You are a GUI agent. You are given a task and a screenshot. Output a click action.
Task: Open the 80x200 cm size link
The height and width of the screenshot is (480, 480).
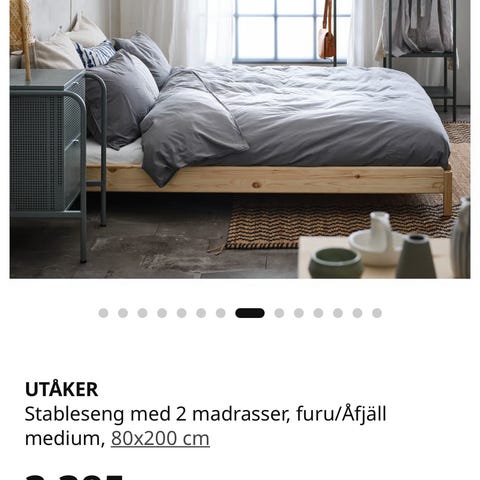tap(160, 438)
